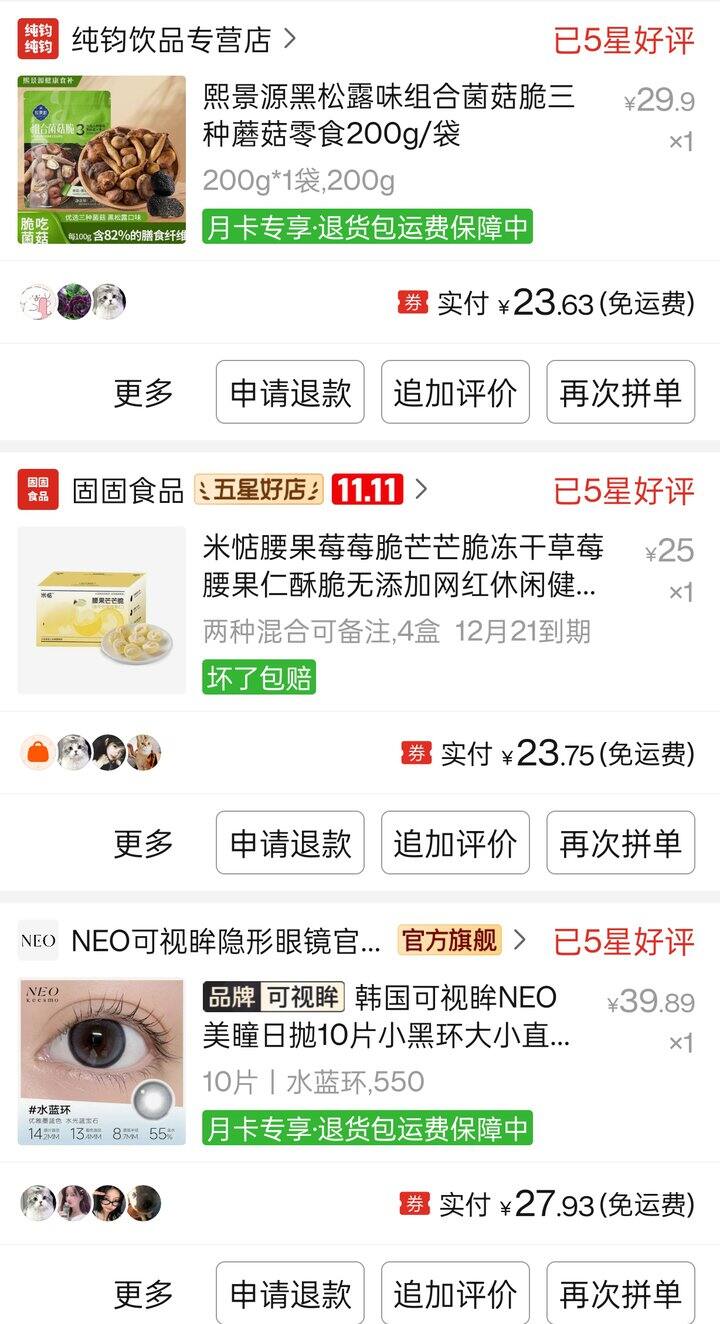Open the 纯钧饮品专营店 store page
The height and width of the screenshot is (1324, 720).
(x=171, y=40)
